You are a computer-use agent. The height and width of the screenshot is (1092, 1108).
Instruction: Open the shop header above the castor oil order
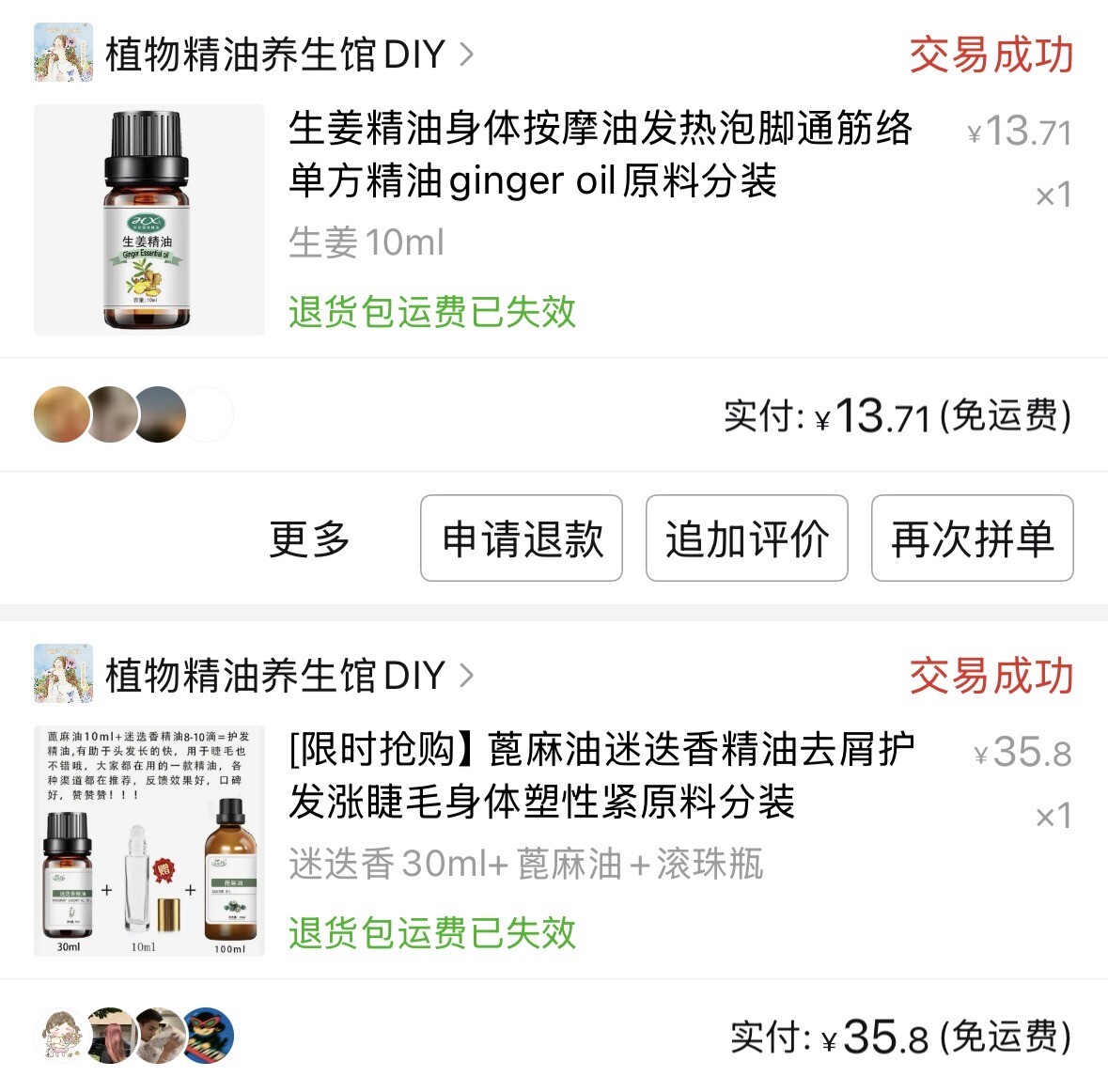255,675
